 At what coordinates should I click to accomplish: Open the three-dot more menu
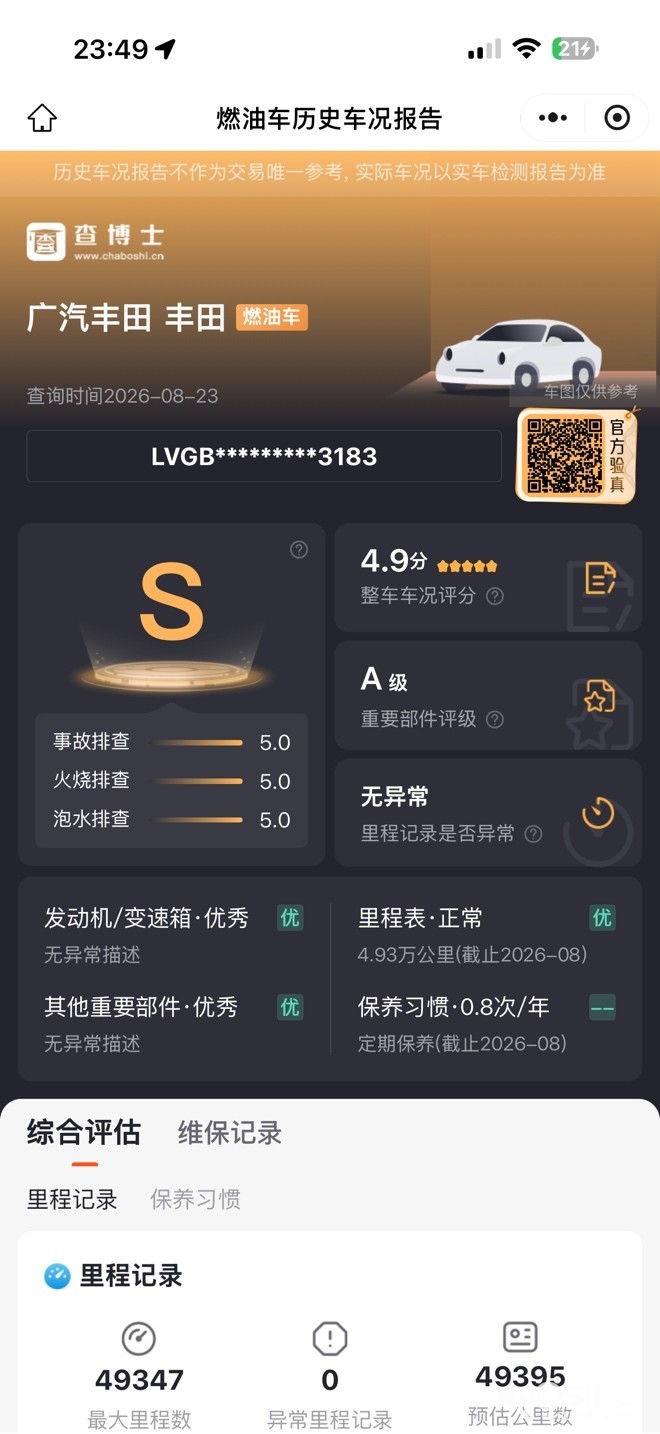[553, 118]
